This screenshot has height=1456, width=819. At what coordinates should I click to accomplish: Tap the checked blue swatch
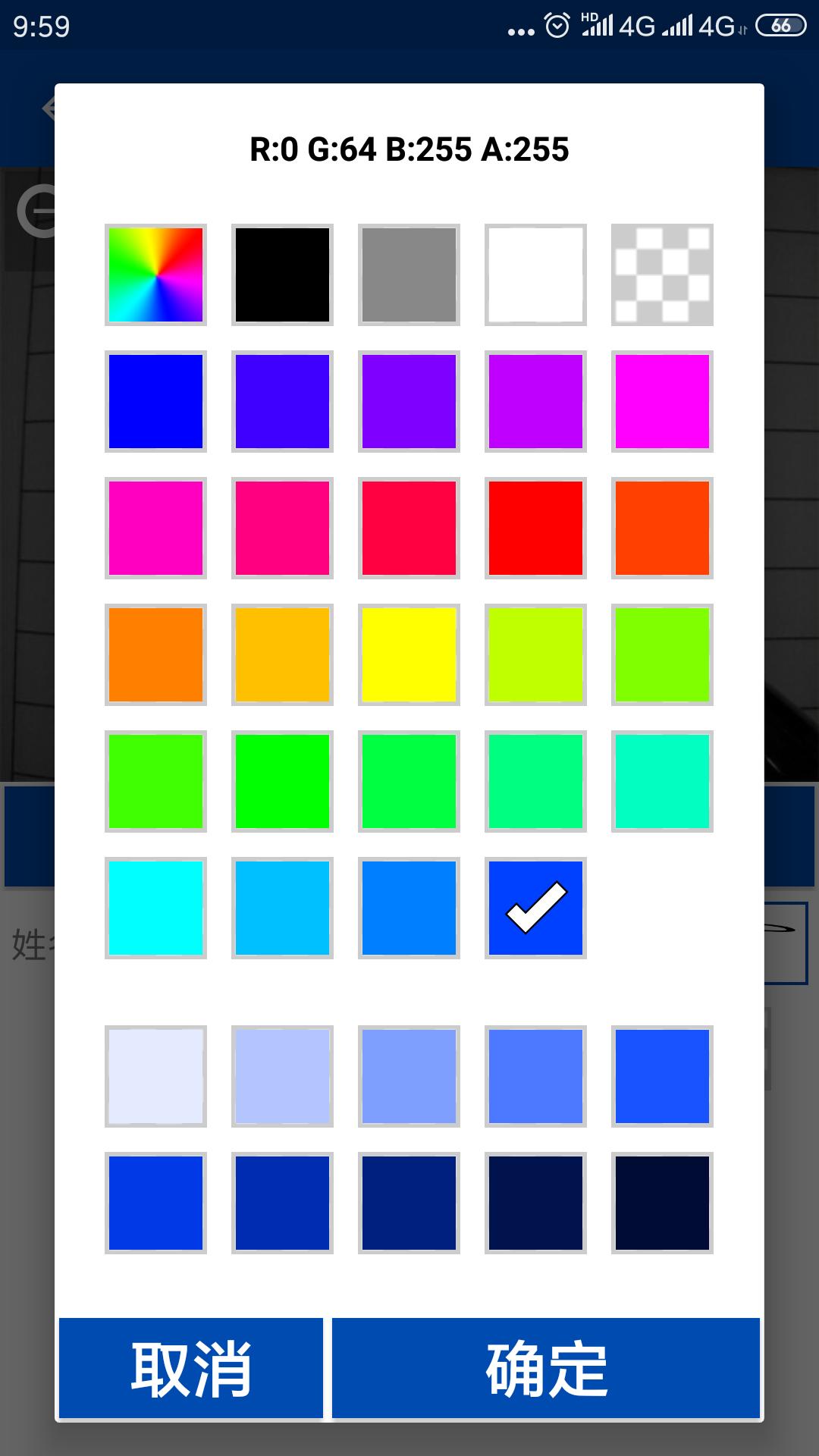click(535, 908)
